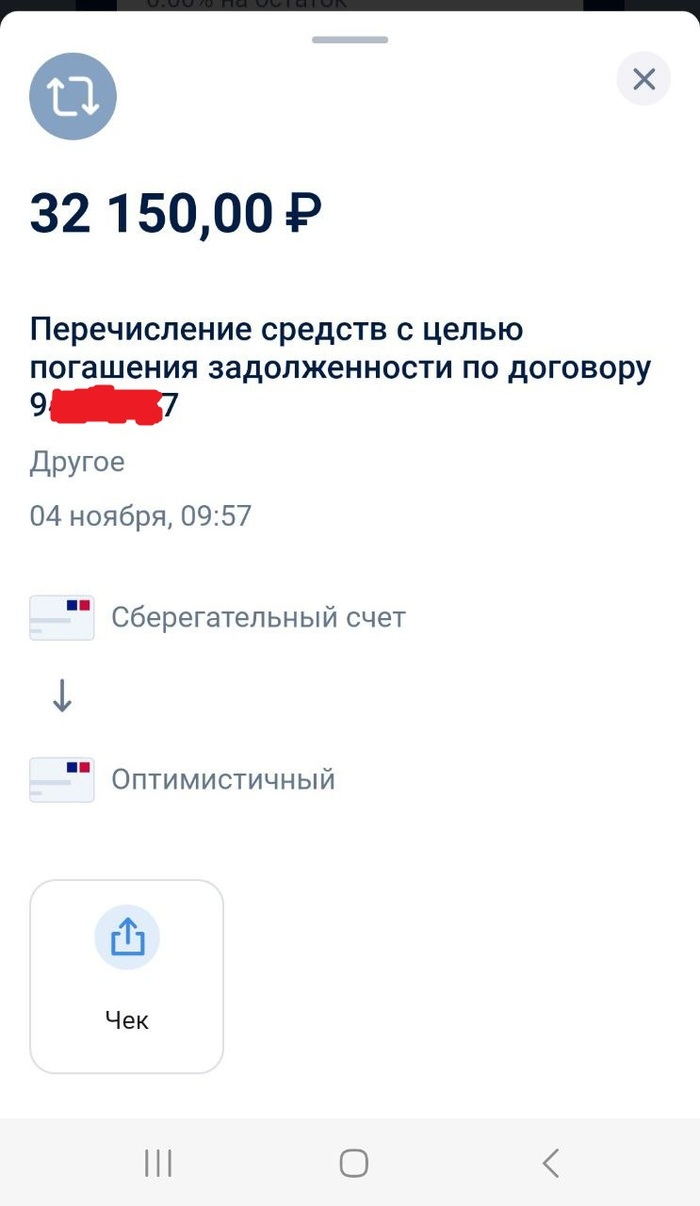
Task: Open the recent apps view
Action: point(158,1163)
